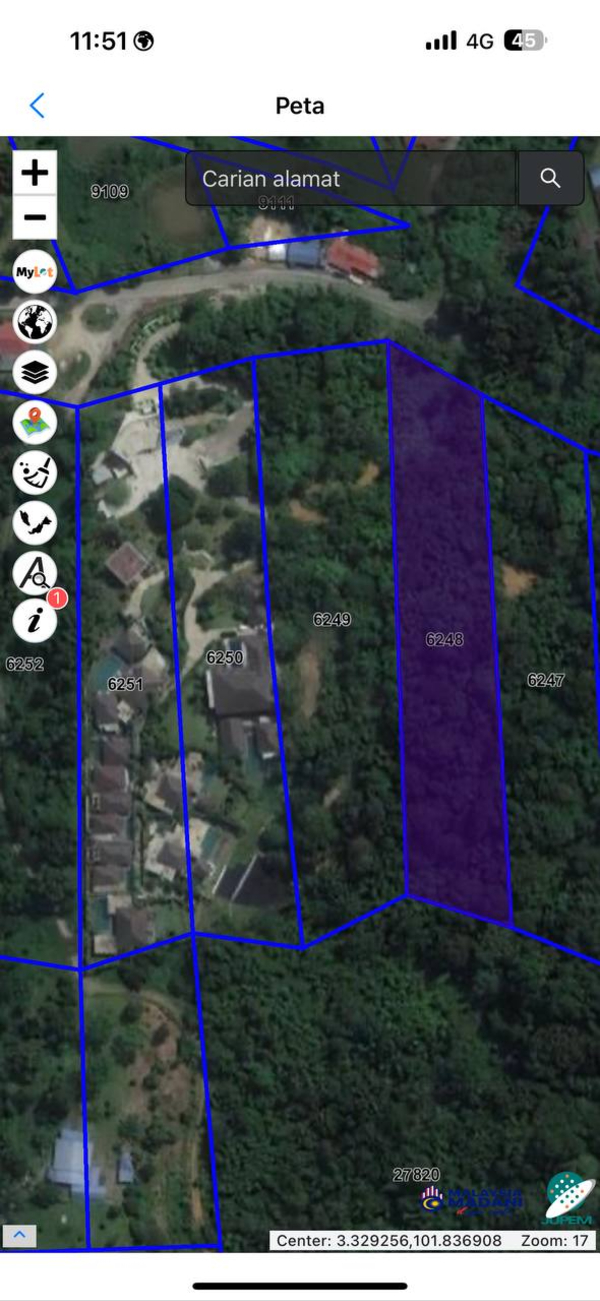The width and height of the screenshot is (600, 1301).
Task: Tap the globe basemap icon
Action: coord(34,322)
